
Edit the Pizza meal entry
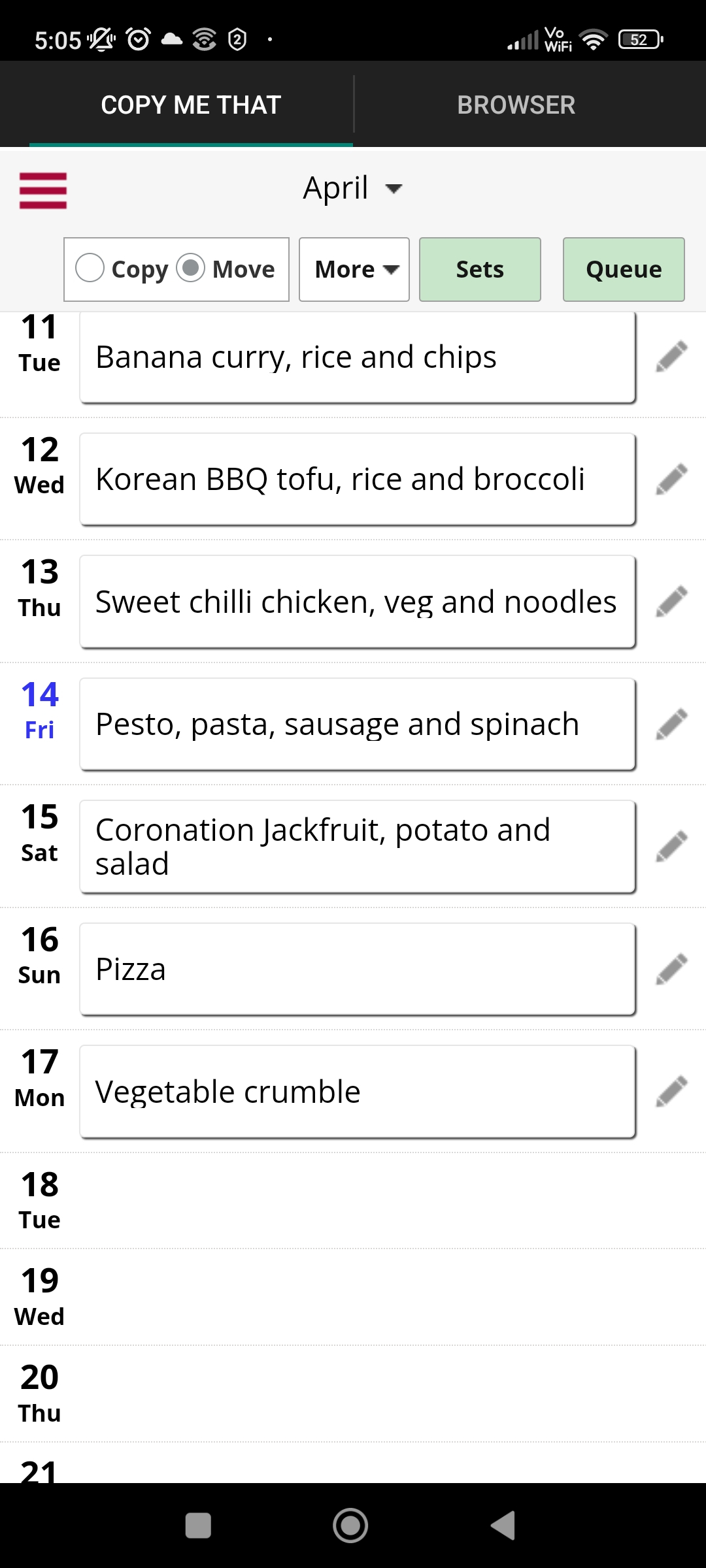pyautogui.click(x=671, y=969)
